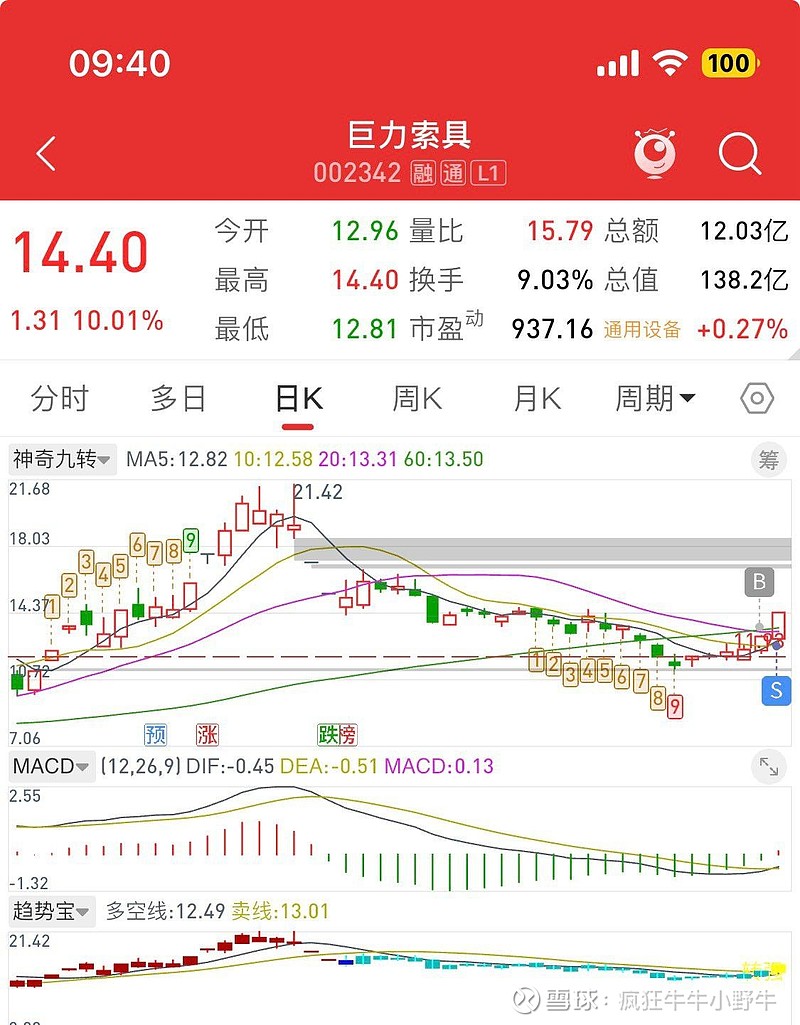Check the battery level indicator showing 100
The image size is (800, 1025).
click(x=729, y=63)
